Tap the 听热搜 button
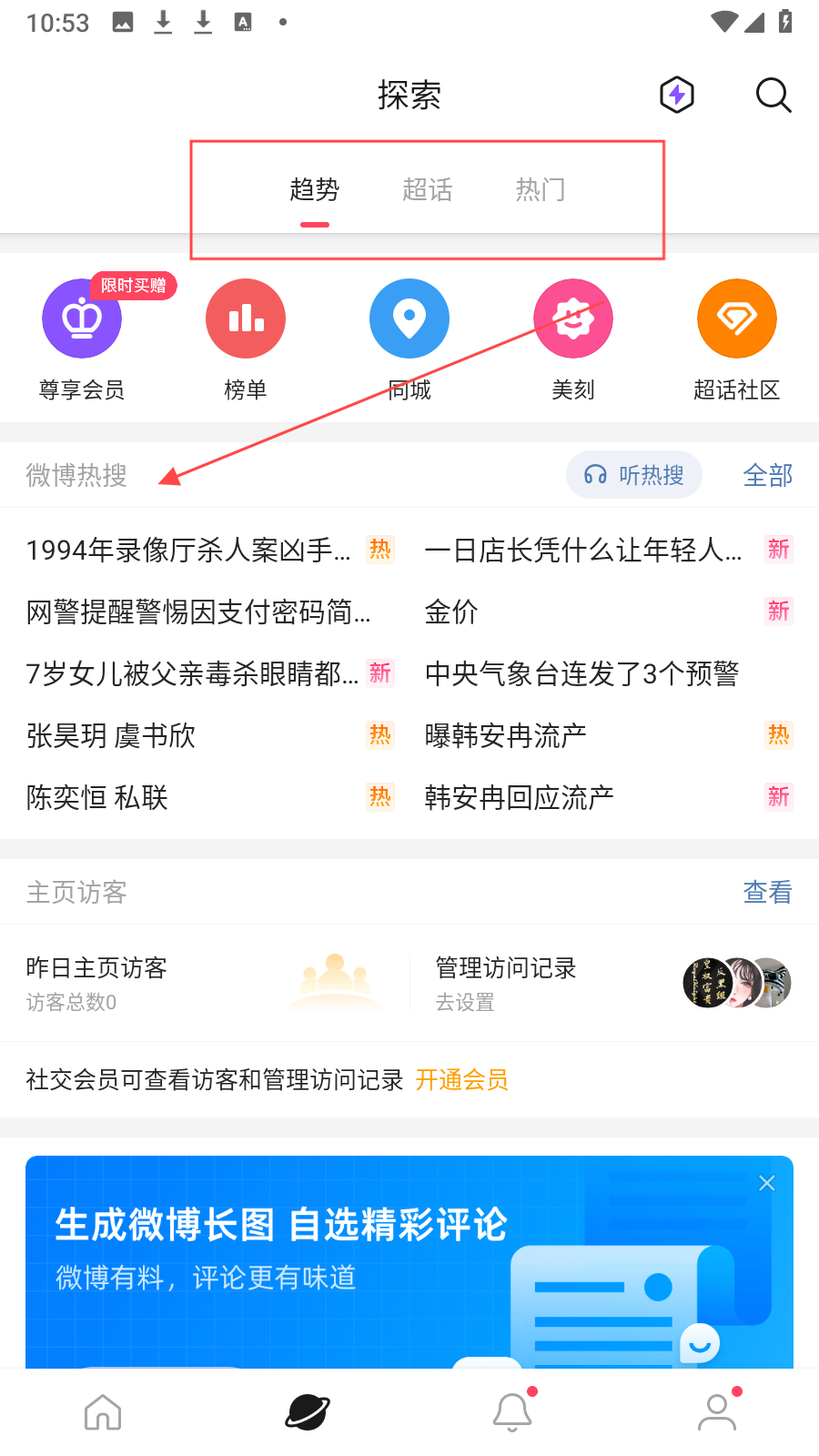 tap(634, 475)
